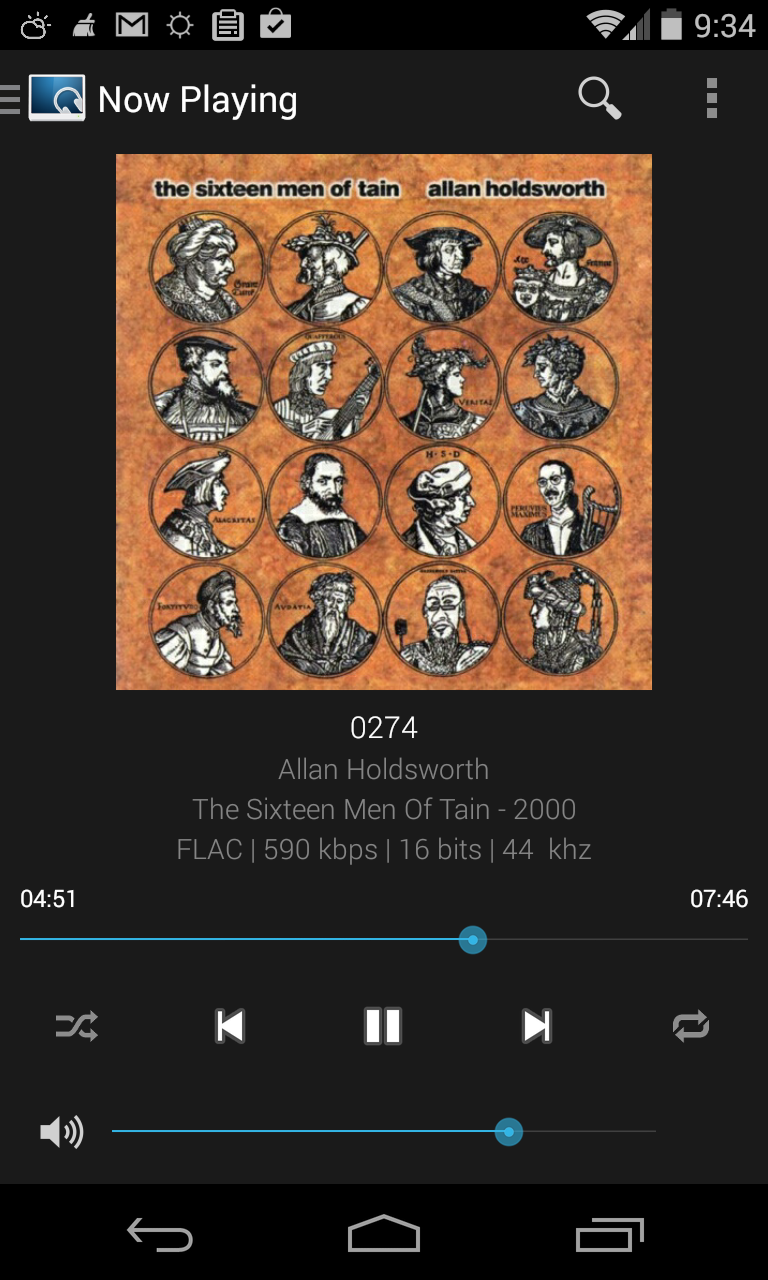Open the recent apps view
768x1280 pixels.
609,1236
